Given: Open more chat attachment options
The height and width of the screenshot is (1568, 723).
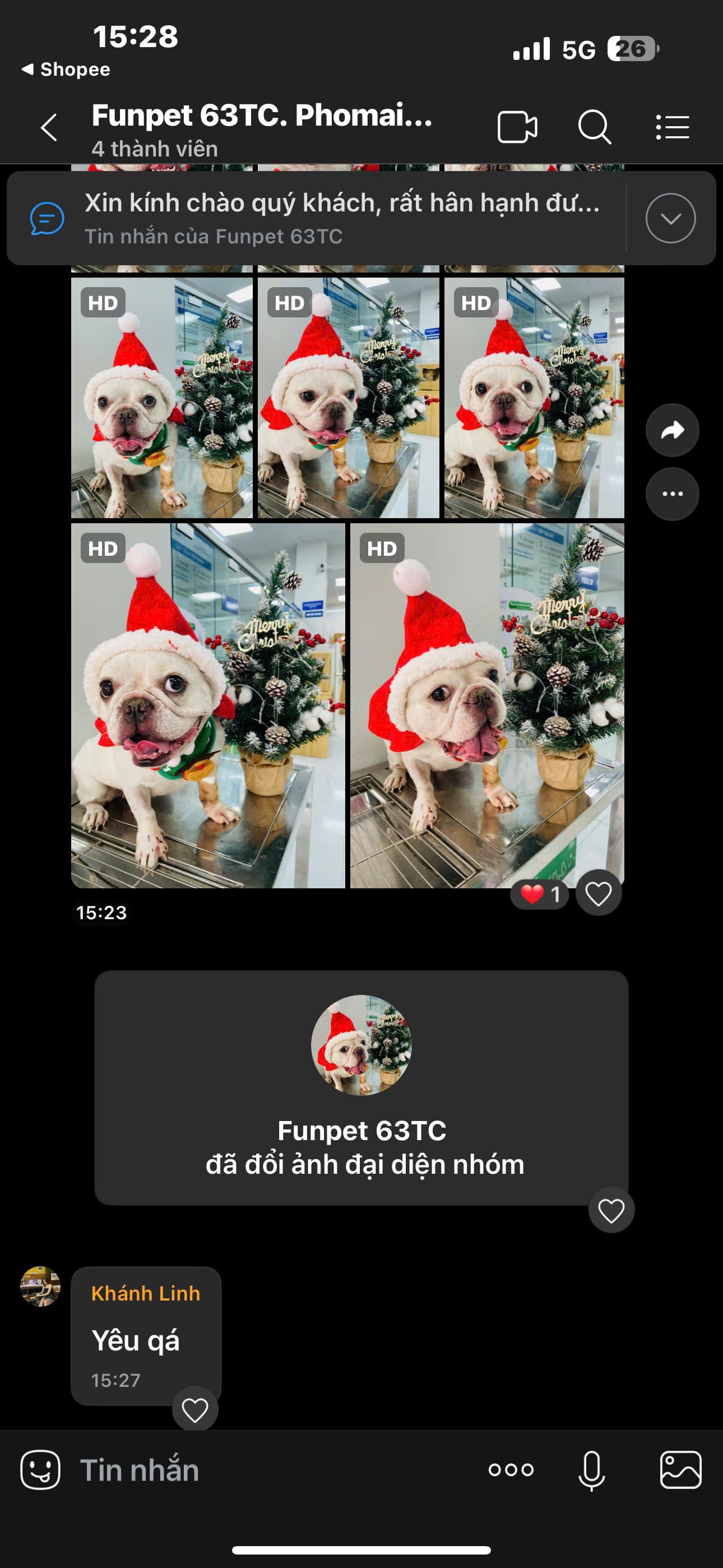Looking at the screenshot, I should click(511, 1470).
